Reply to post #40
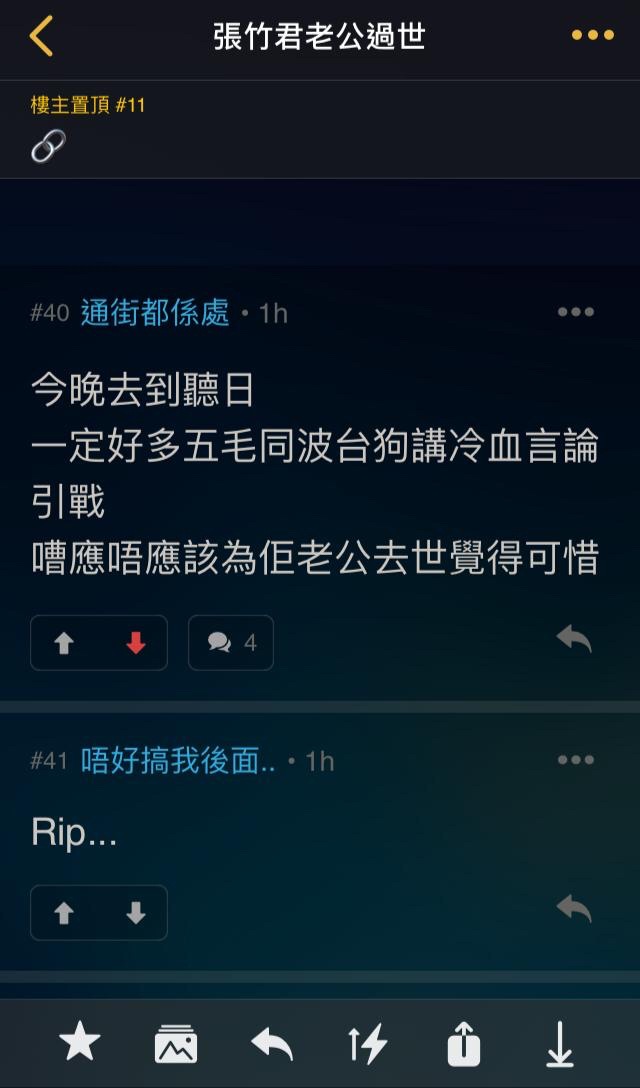640x1088 pixels. pyautogui.click(x=574, y=639)
